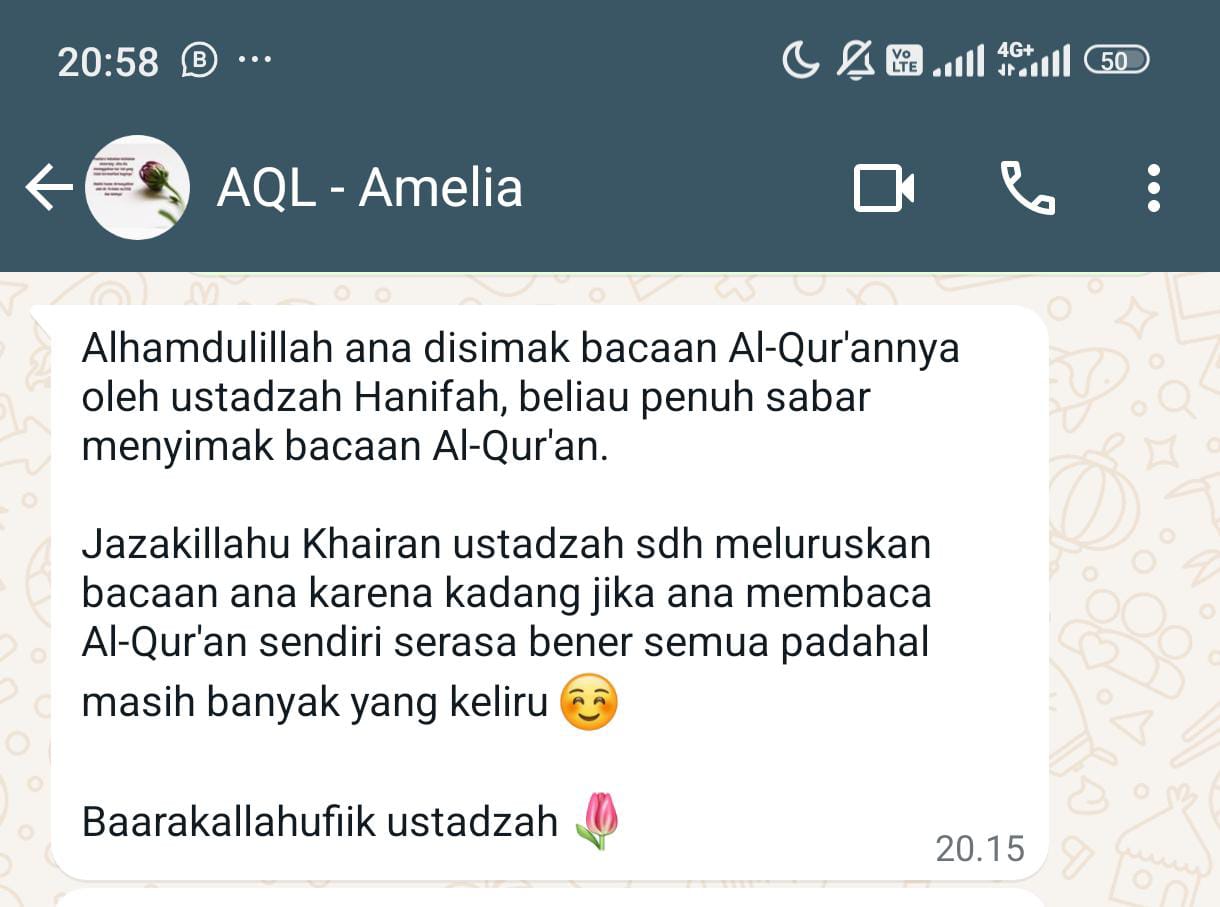
Task: Open AQL - Amelia's profile picture
Action: [137, 188]
